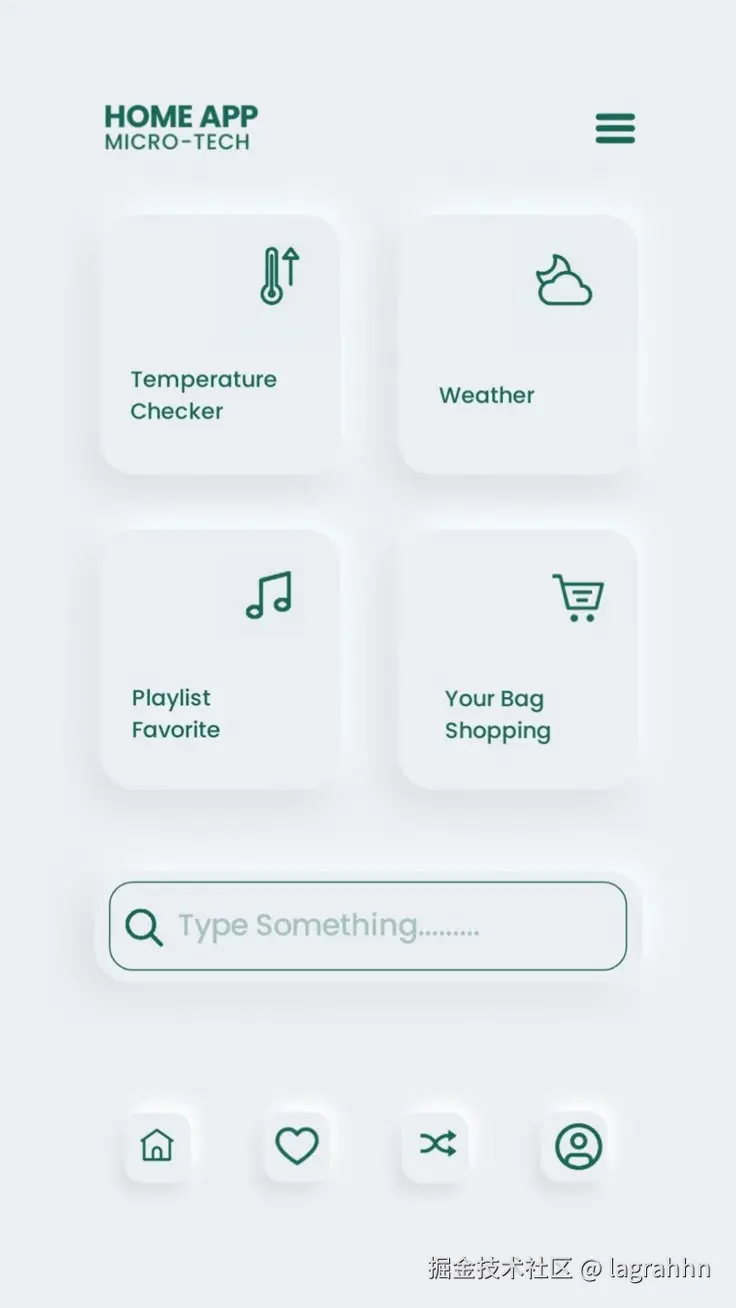Open the hamburger menu
736x1308 pixels.
pos(615,129)
